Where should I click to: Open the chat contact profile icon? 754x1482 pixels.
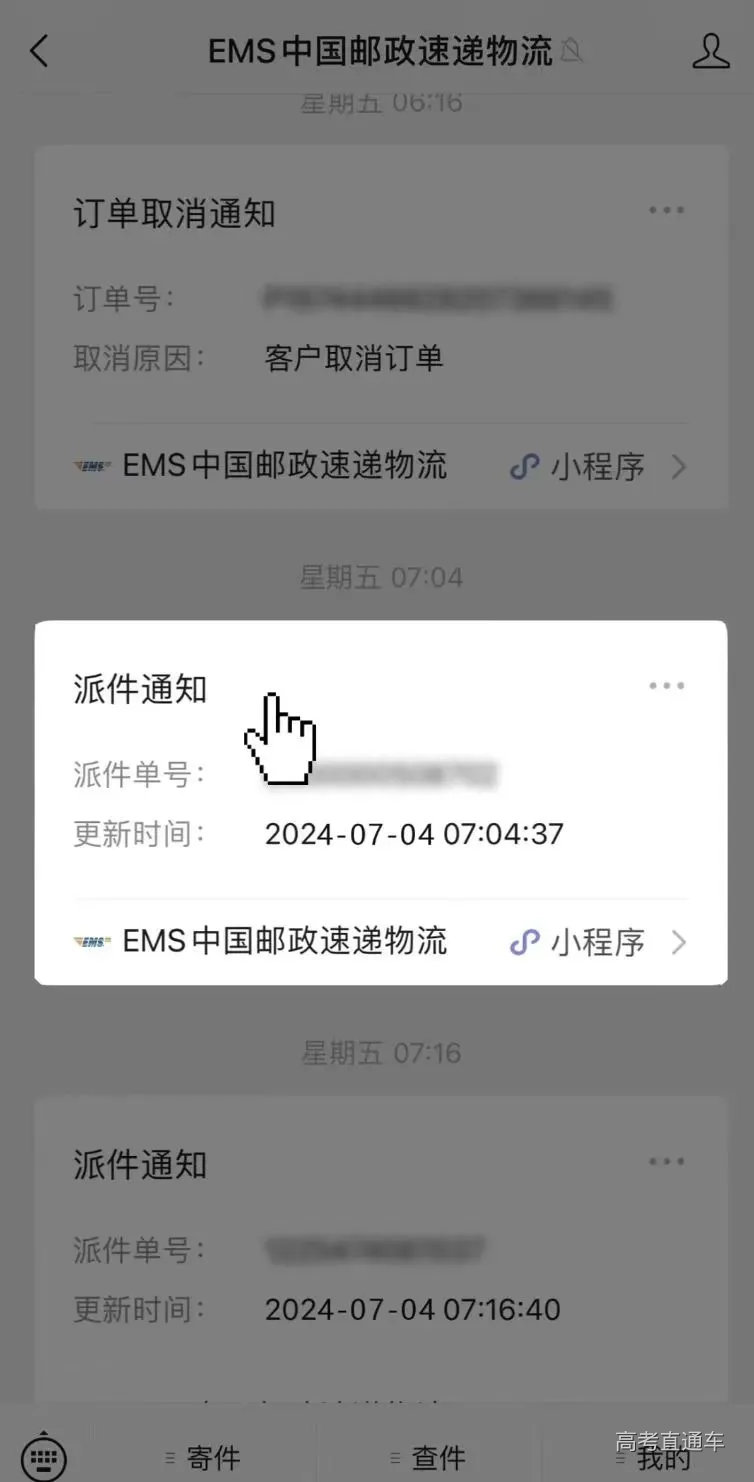[x=710, y=51]
